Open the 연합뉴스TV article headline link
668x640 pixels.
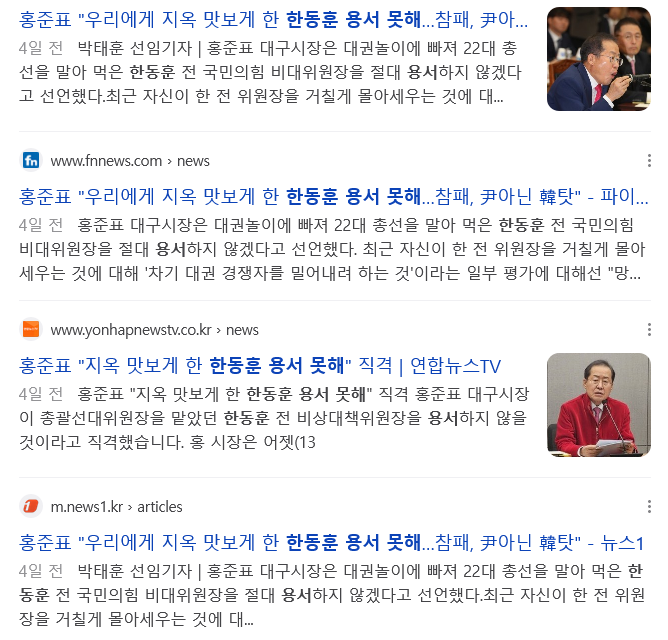pyautogui.click(x=260, y=365)
